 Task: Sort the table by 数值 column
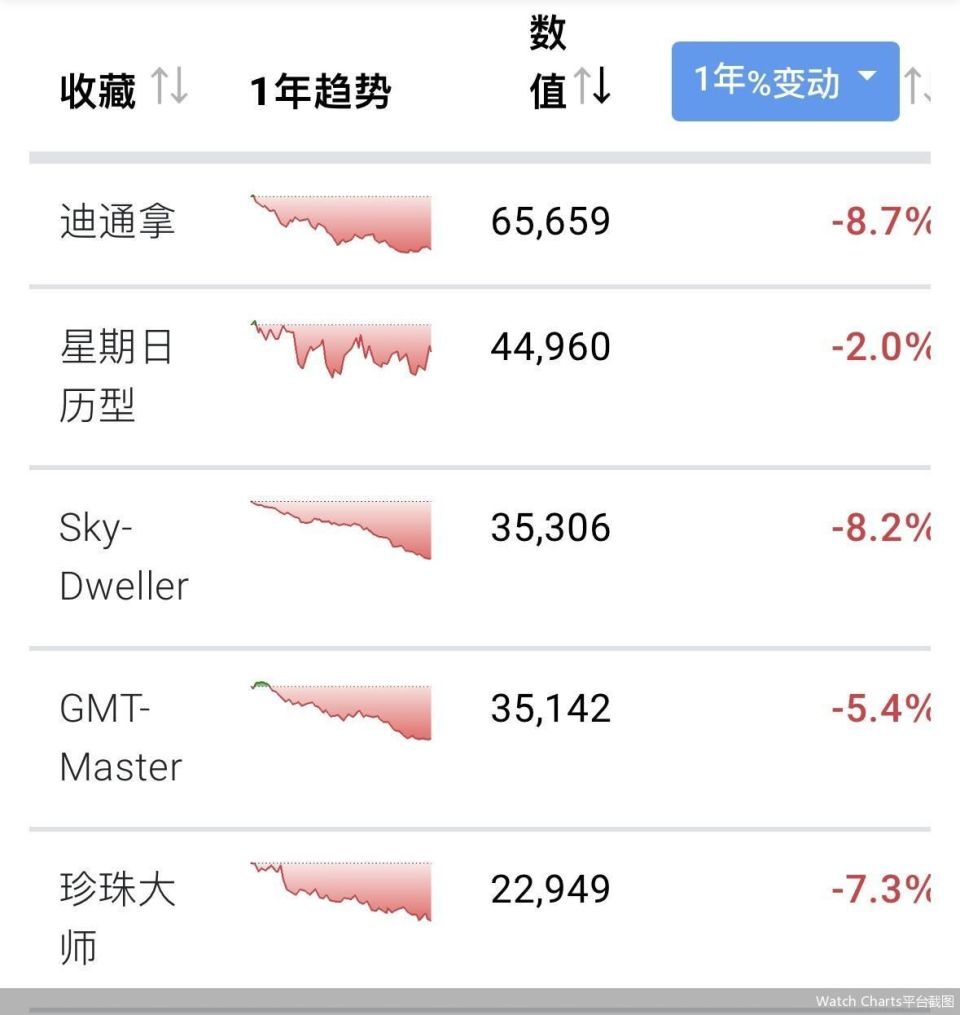click(592, 89)
